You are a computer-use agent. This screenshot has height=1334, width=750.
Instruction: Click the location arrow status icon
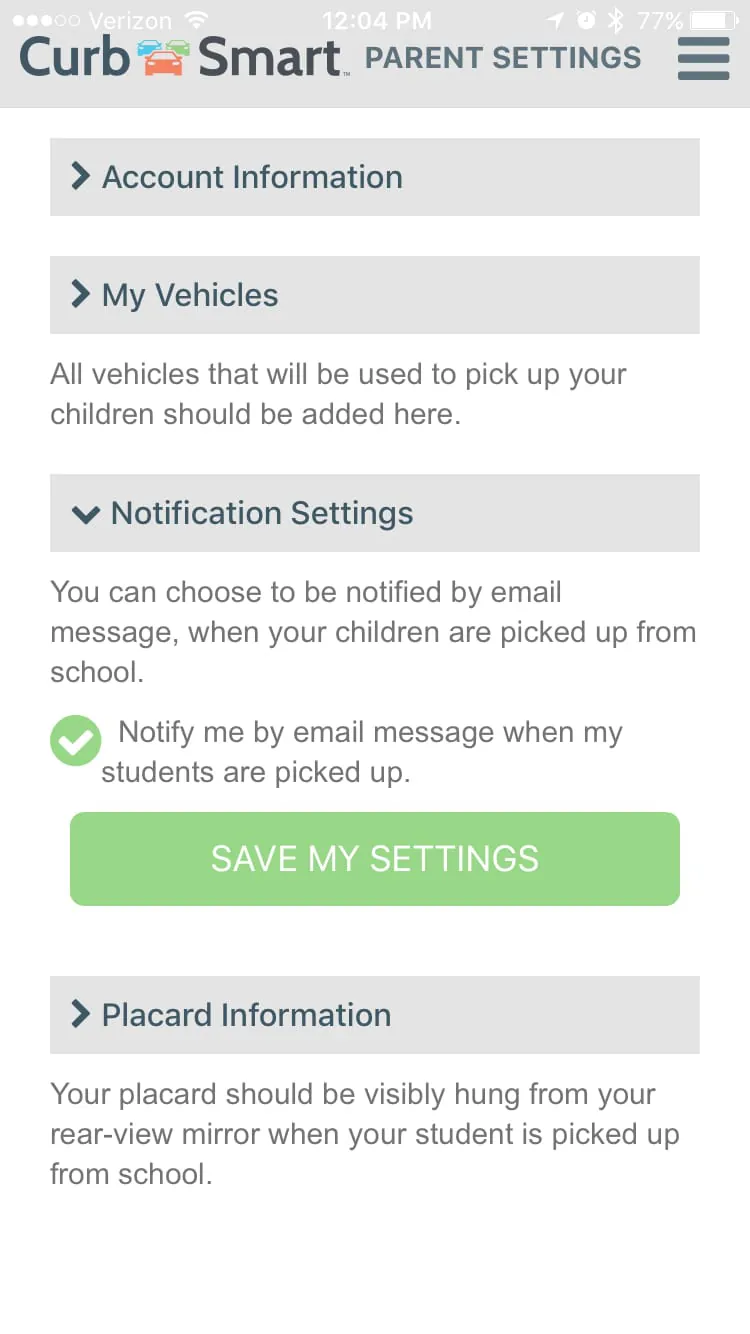554,18
